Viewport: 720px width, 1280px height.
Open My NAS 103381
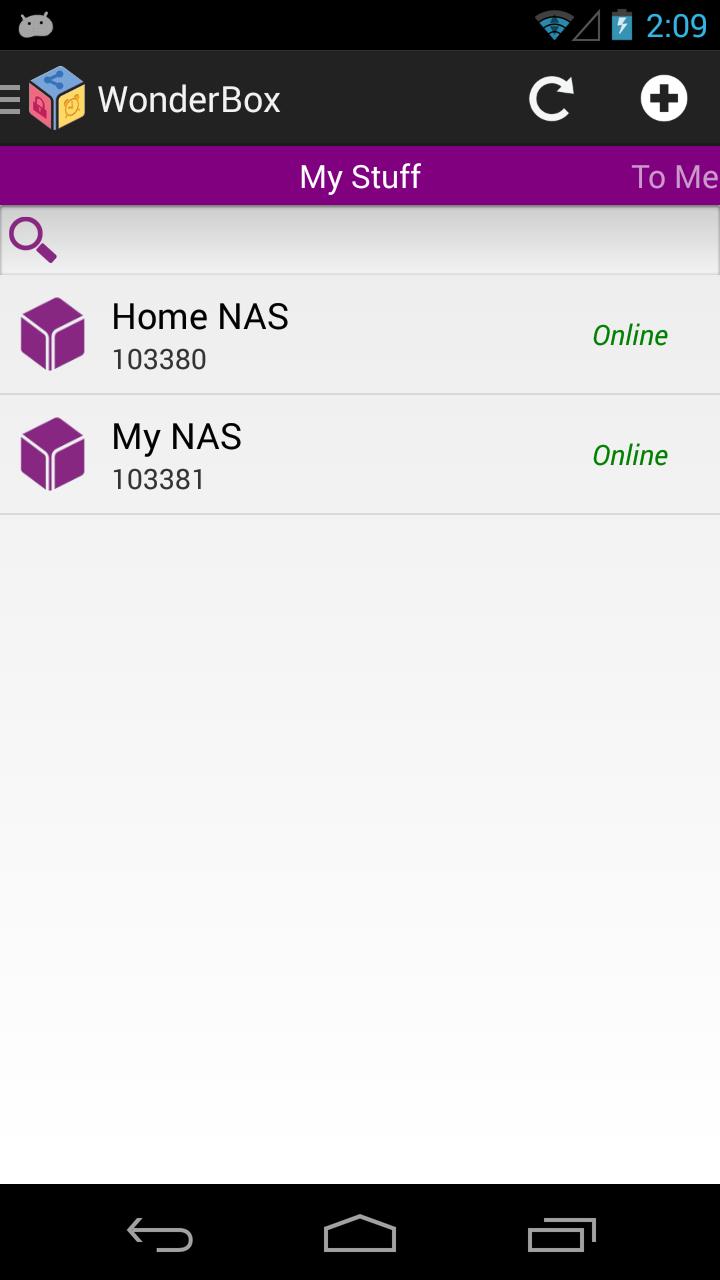tap(360, 455)
